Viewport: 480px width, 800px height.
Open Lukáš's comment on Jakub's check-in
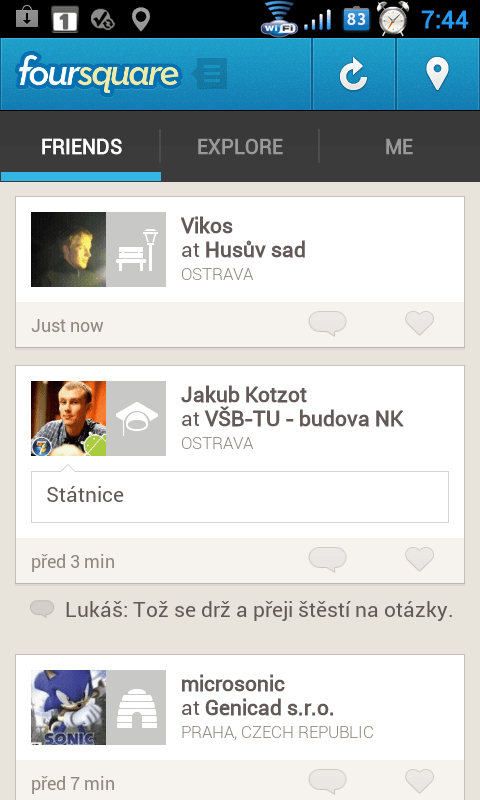241,610
